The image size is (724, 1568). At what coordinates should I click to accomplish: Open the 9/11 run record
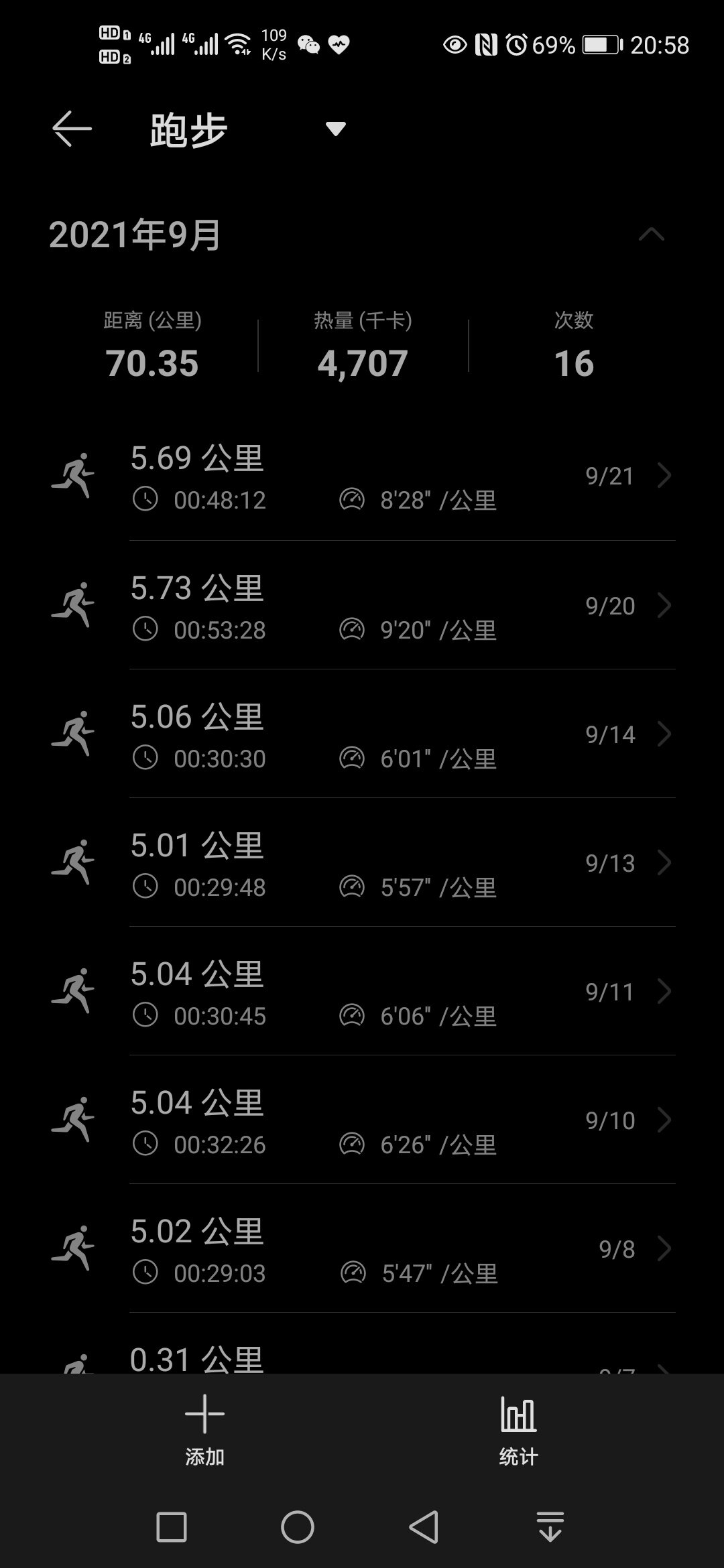pyautogui.click(x=401, y=992)
